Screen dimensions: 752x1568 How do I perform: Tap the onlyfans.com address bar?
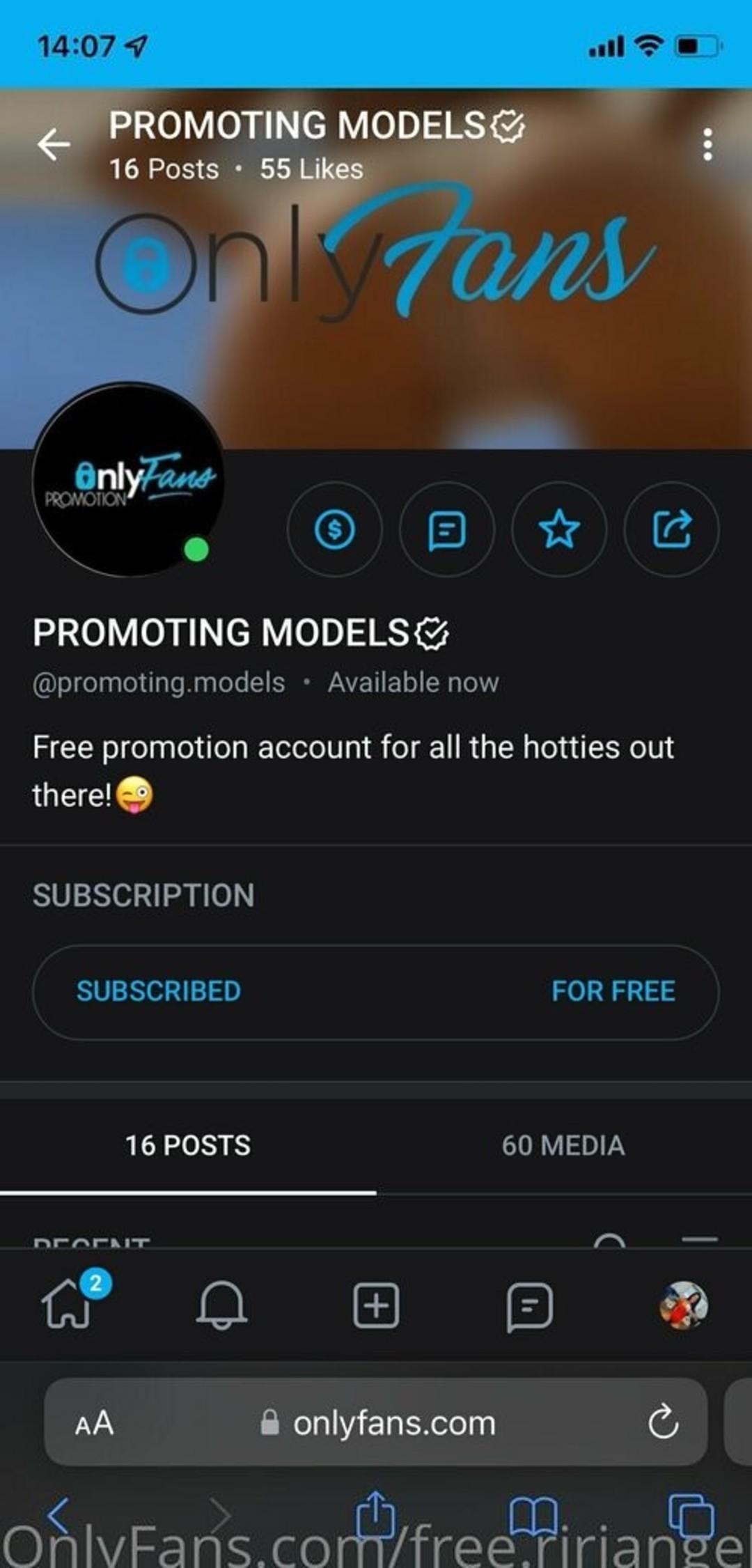coord(393,1423)
